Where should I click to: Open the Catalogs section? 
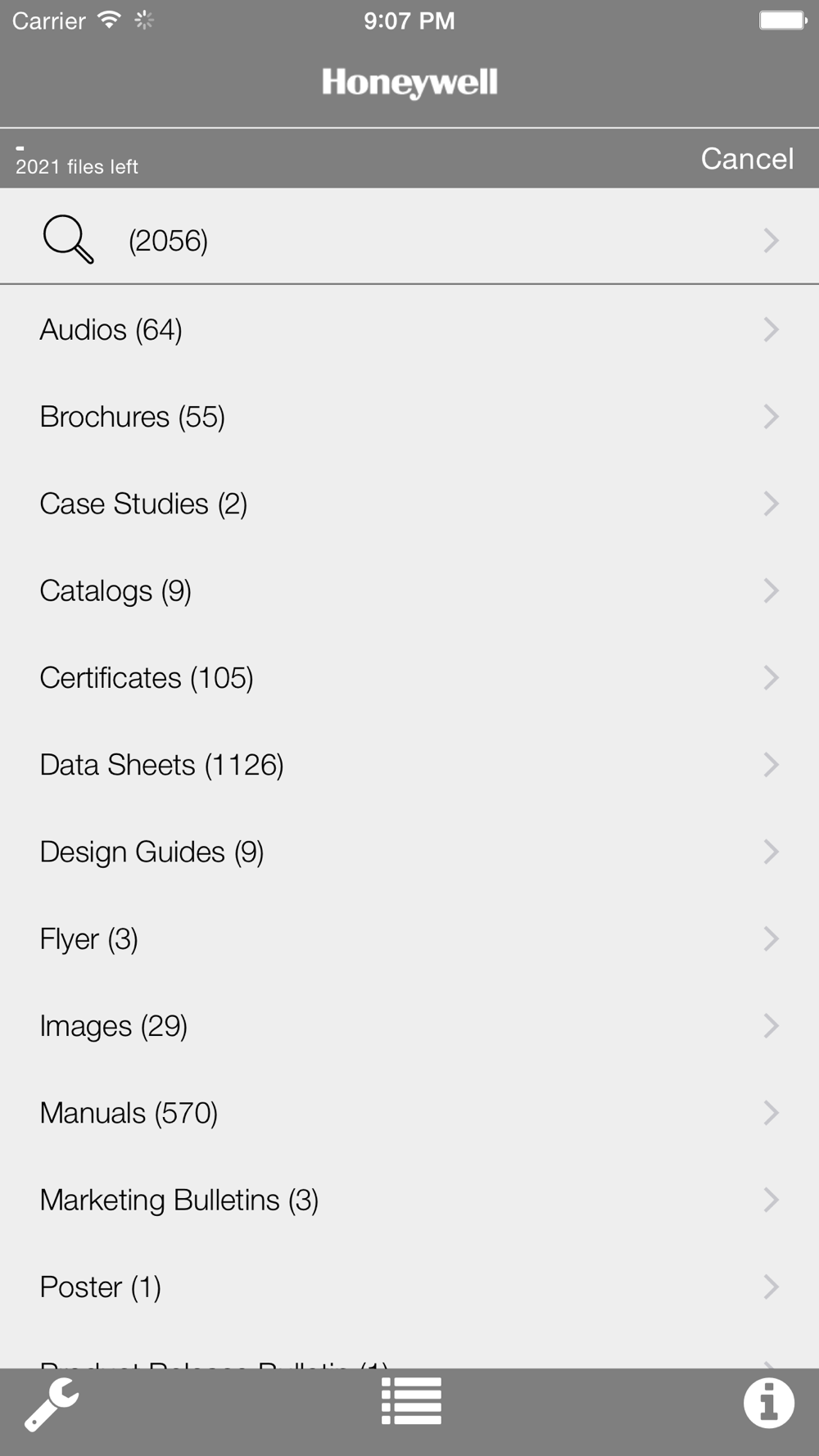pyautogui.click(x=409, y=591)
